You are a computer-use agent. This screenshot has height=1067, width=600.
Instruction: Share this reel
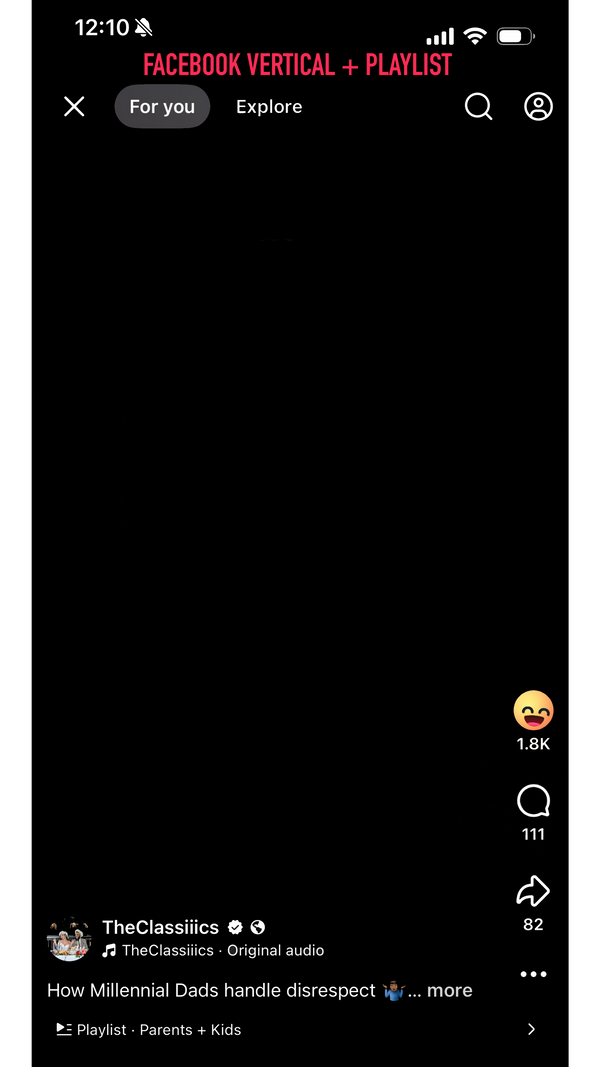pos(533,891)
